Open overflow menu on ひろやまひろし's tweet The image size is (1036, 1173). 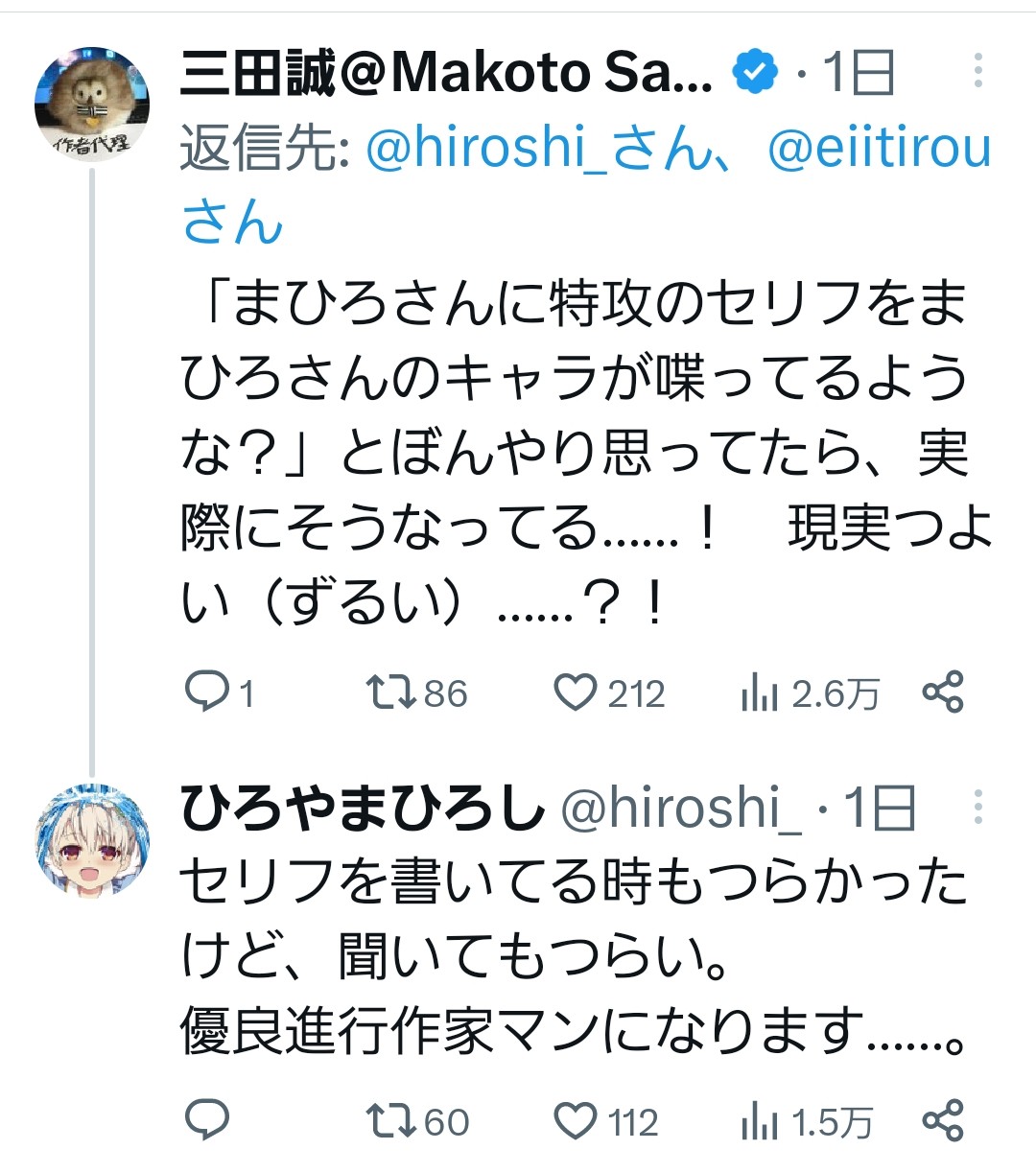click(x=977, y=808)
